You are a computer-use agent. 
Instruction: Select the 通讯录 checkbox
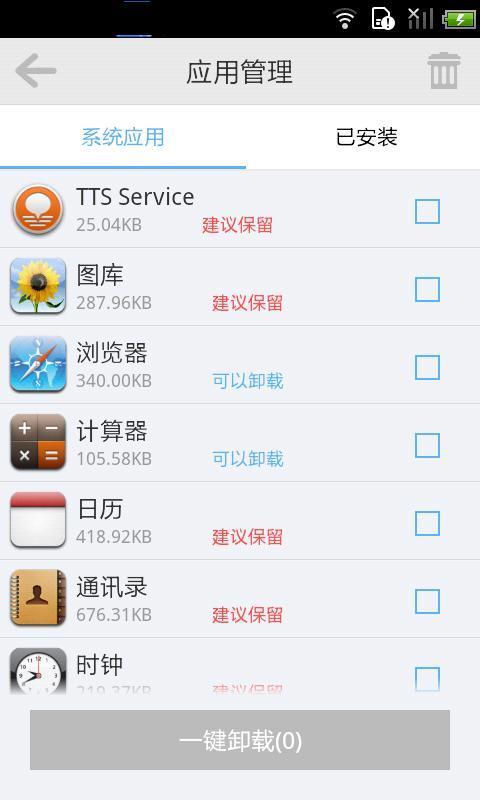coord(427,602)
